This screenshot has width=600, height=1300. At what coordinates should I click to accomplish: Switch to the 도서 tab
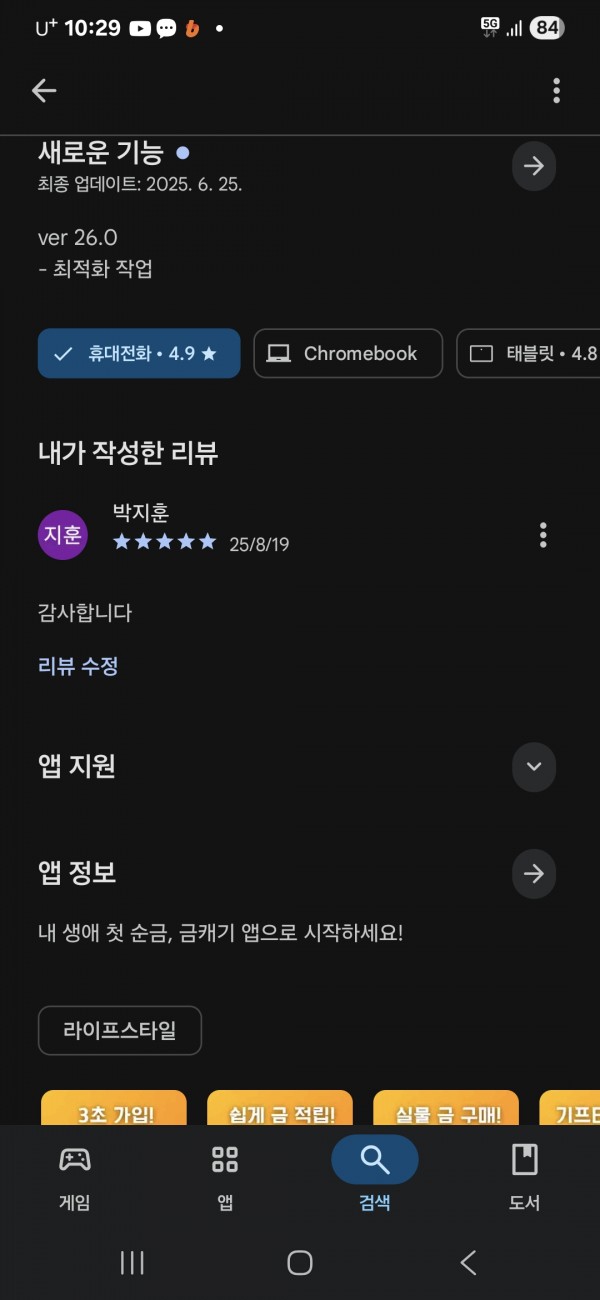525,1176
